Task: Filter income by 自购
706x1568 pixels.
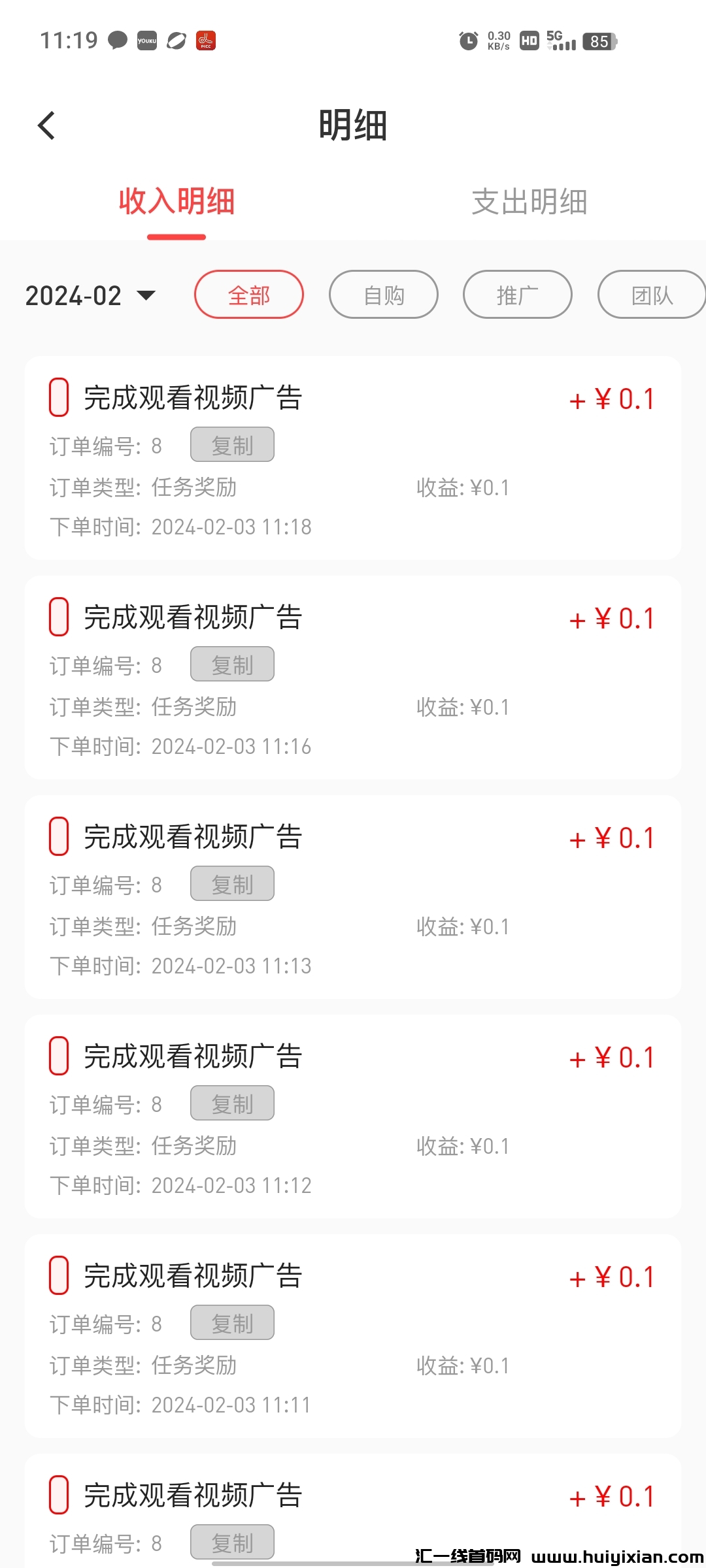Action: point(384,295)
